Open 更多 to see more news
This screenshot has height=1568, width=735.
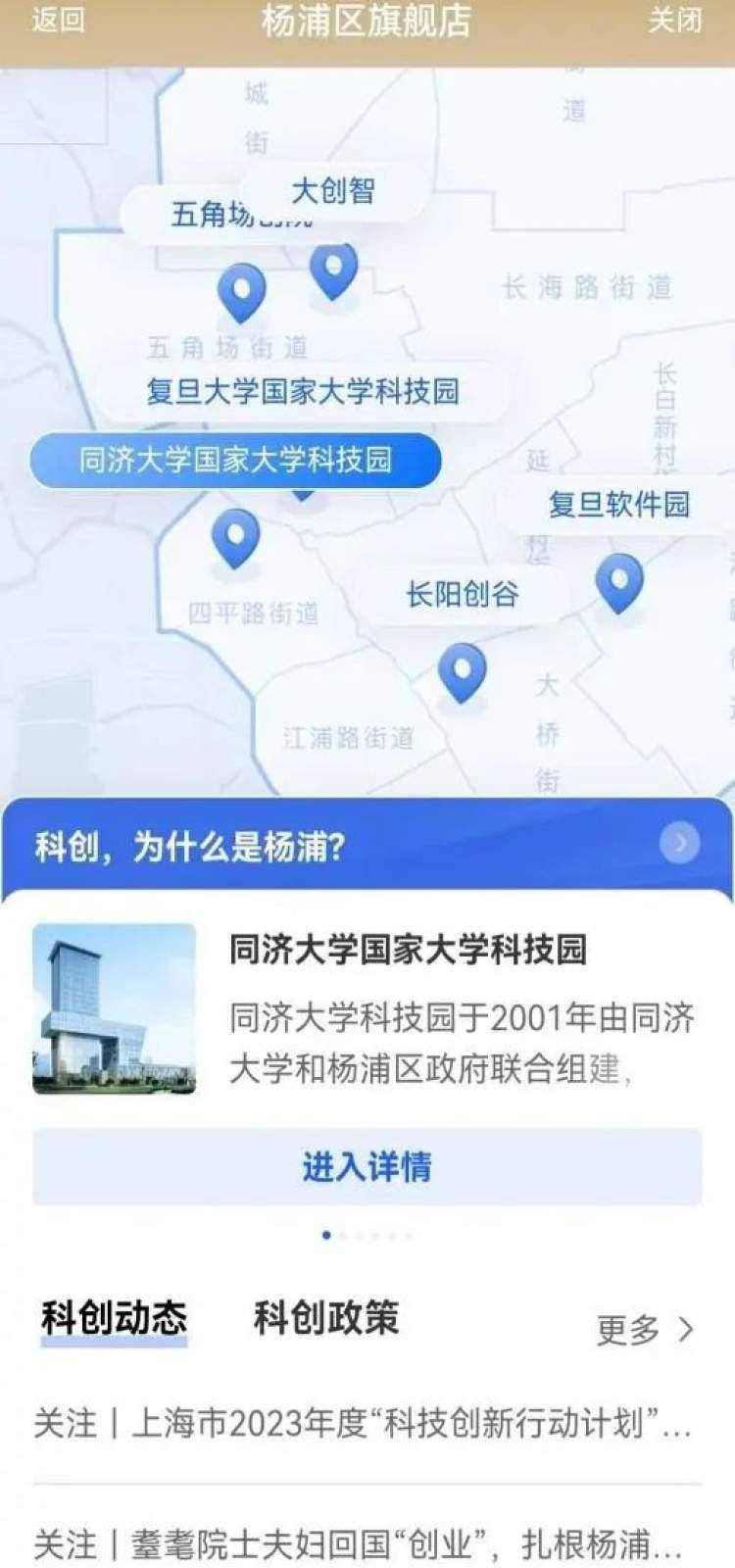645,1330
